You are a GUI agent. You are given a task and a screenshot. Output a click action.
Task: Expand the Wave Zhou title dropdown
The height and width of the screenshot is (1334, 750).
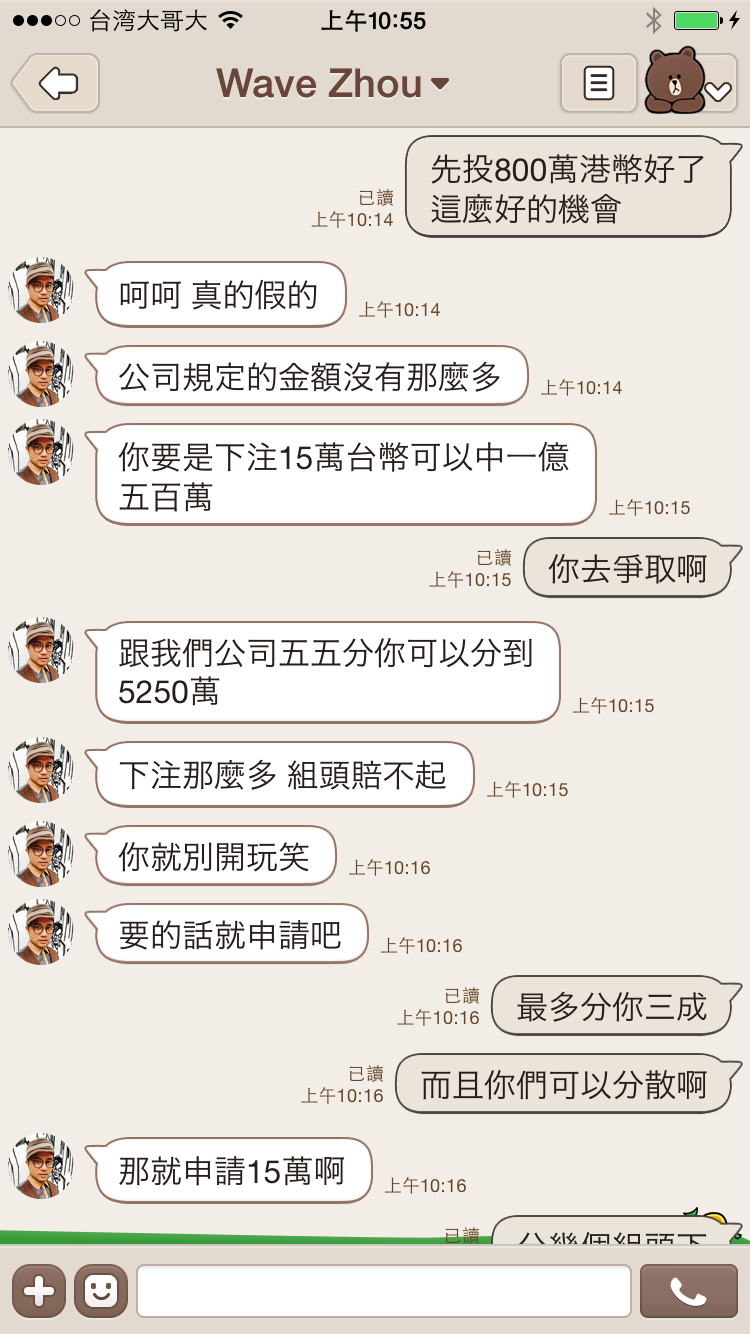tap(333, 84)
